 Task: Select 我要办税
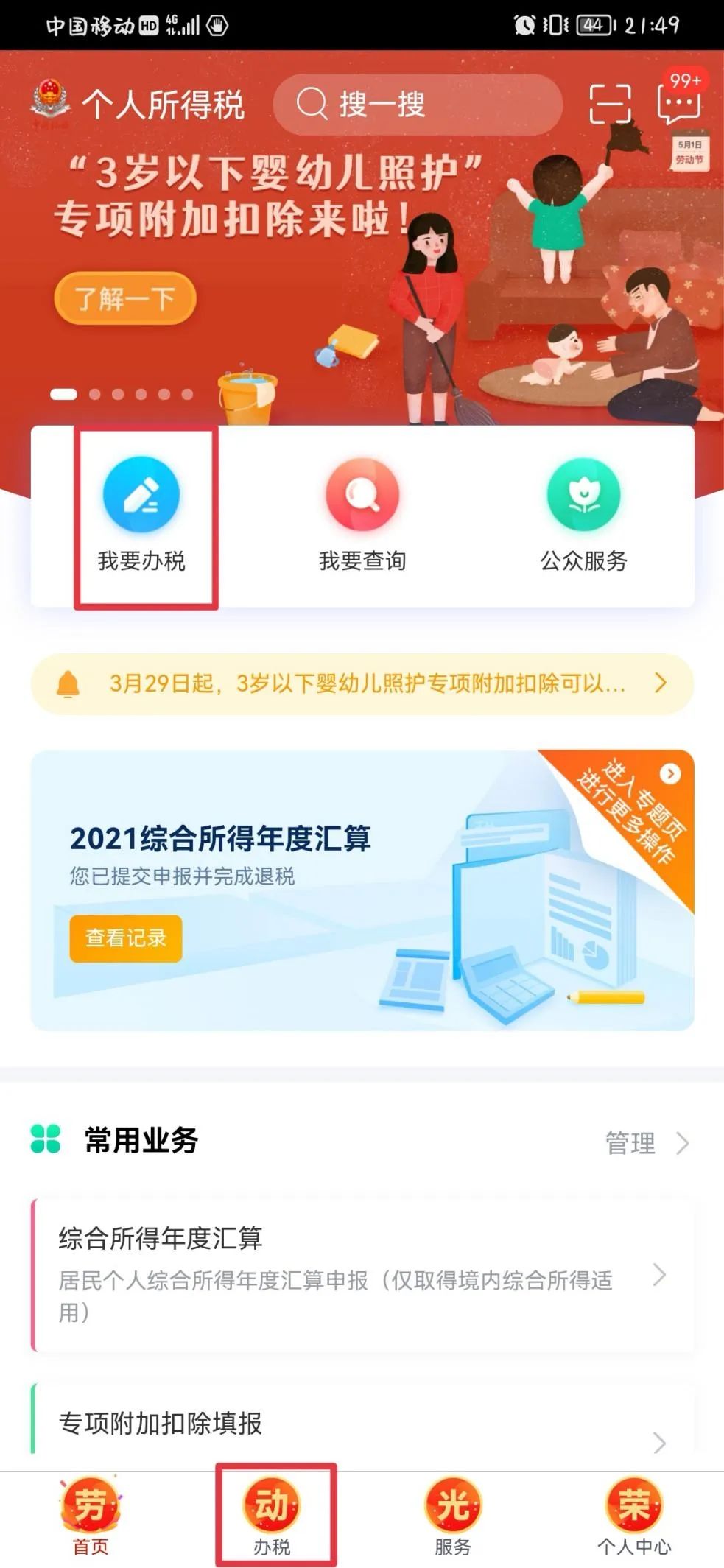pyautogui.click(x=141, y=515)
